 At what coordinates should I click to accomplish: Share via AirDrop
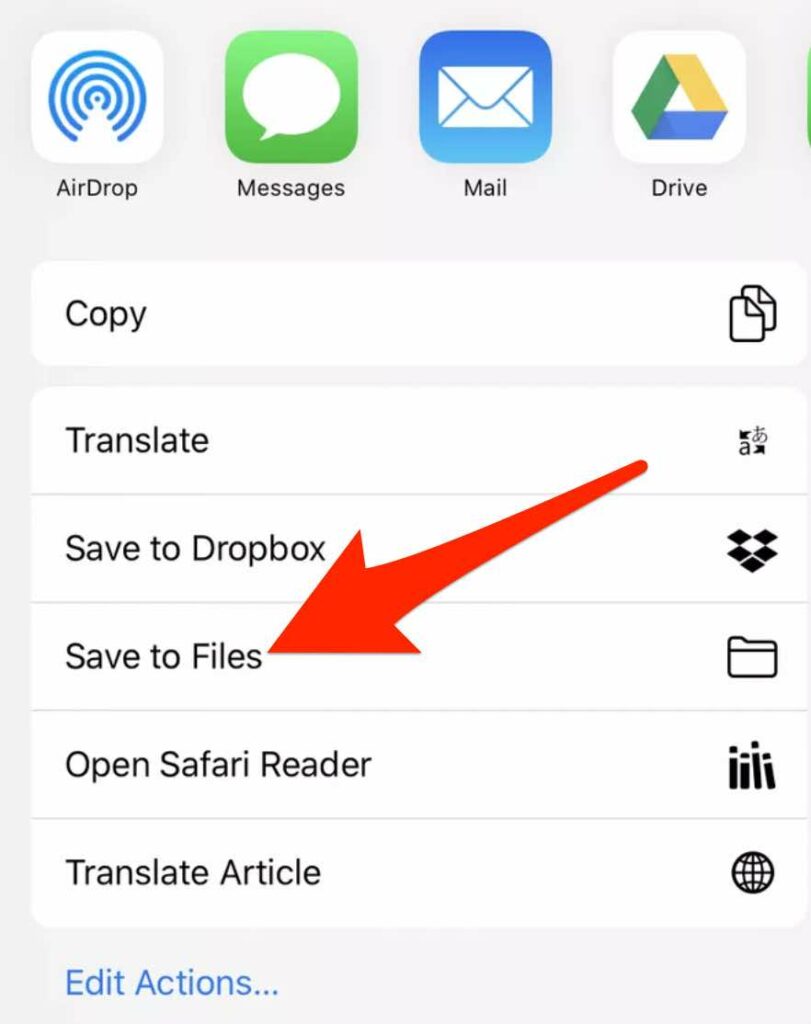click(x=97, y=98)
